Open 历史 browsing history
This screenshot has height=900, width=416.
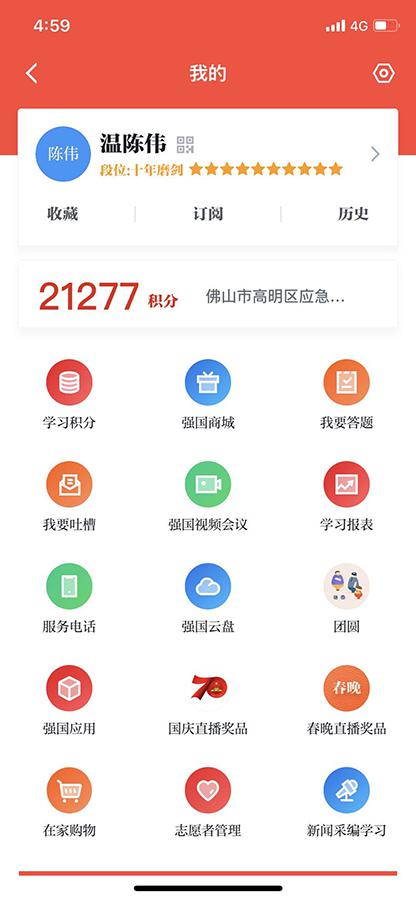[353, 214]
